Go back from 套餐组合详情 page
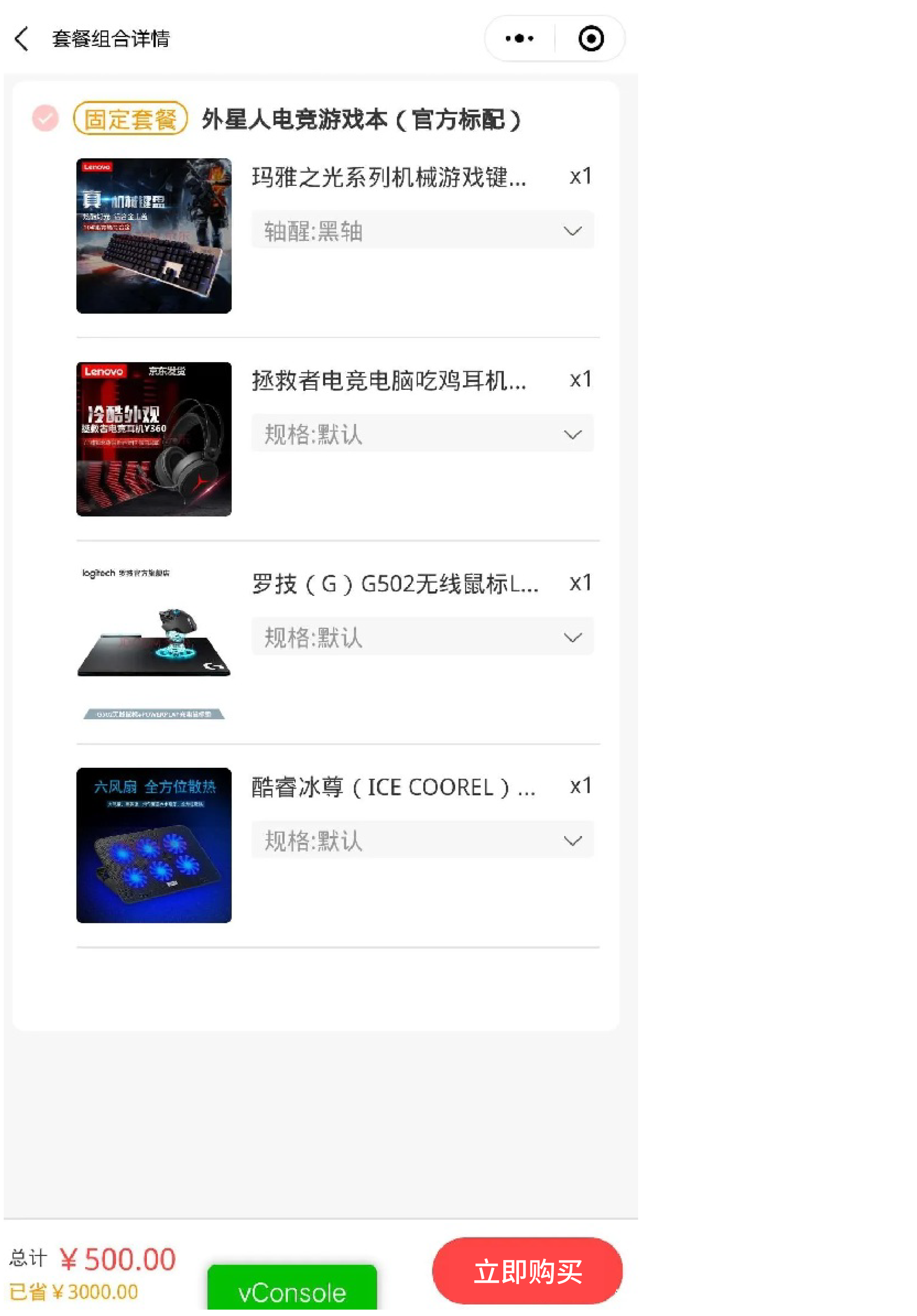This screenshot has height=1316, width=917. (x=22, y=39)
